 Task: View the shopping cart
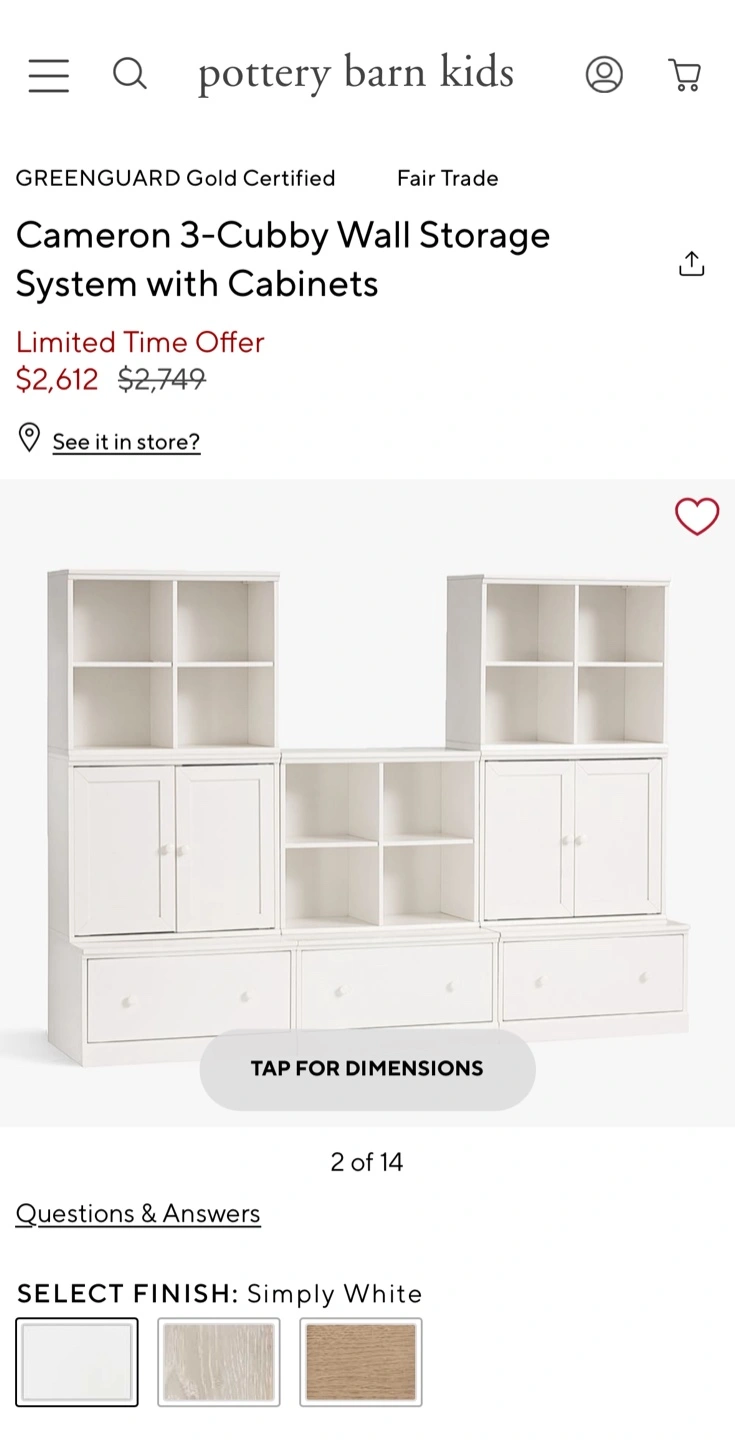point(685,75)
